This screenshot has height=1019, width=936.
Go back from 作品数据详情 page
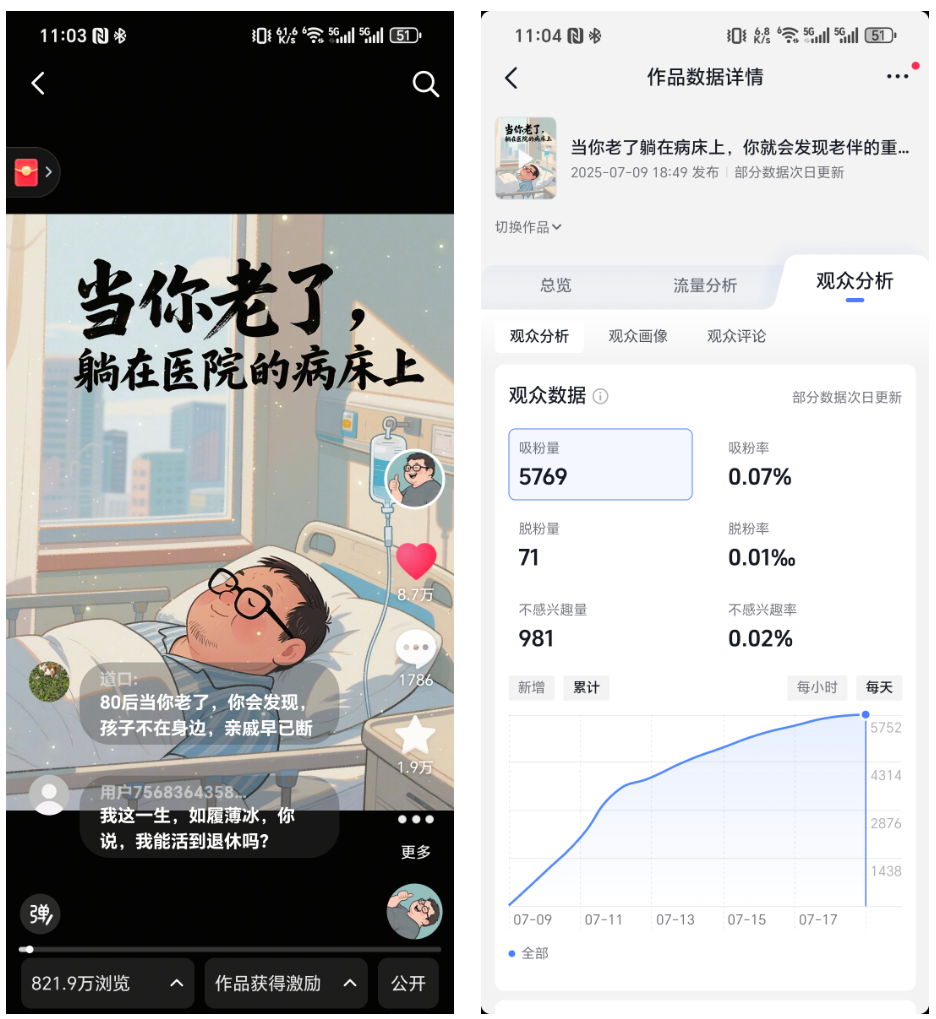coord(512,78)
